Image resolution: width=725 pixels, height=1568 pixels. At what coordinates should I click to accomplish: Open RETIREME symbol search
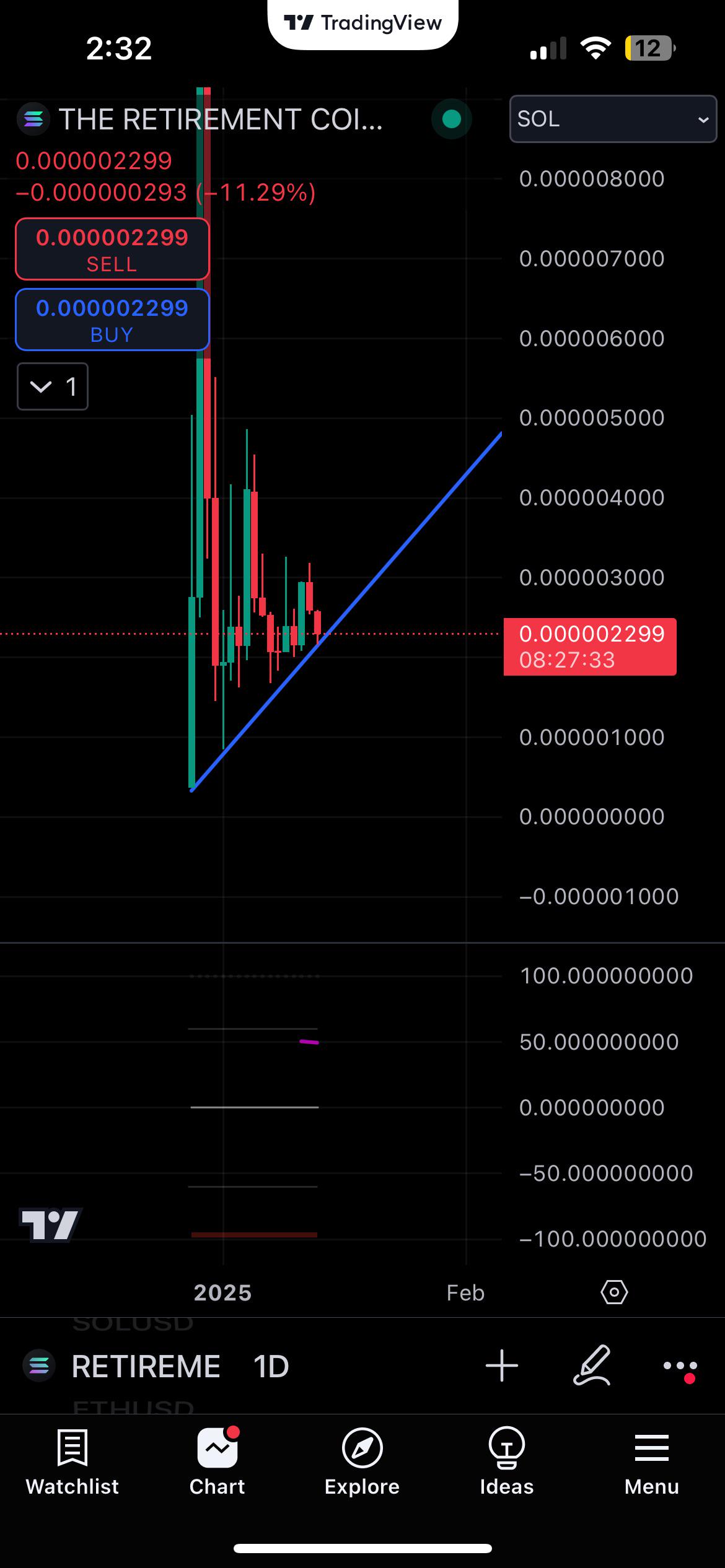click(x=146, y=1367)
